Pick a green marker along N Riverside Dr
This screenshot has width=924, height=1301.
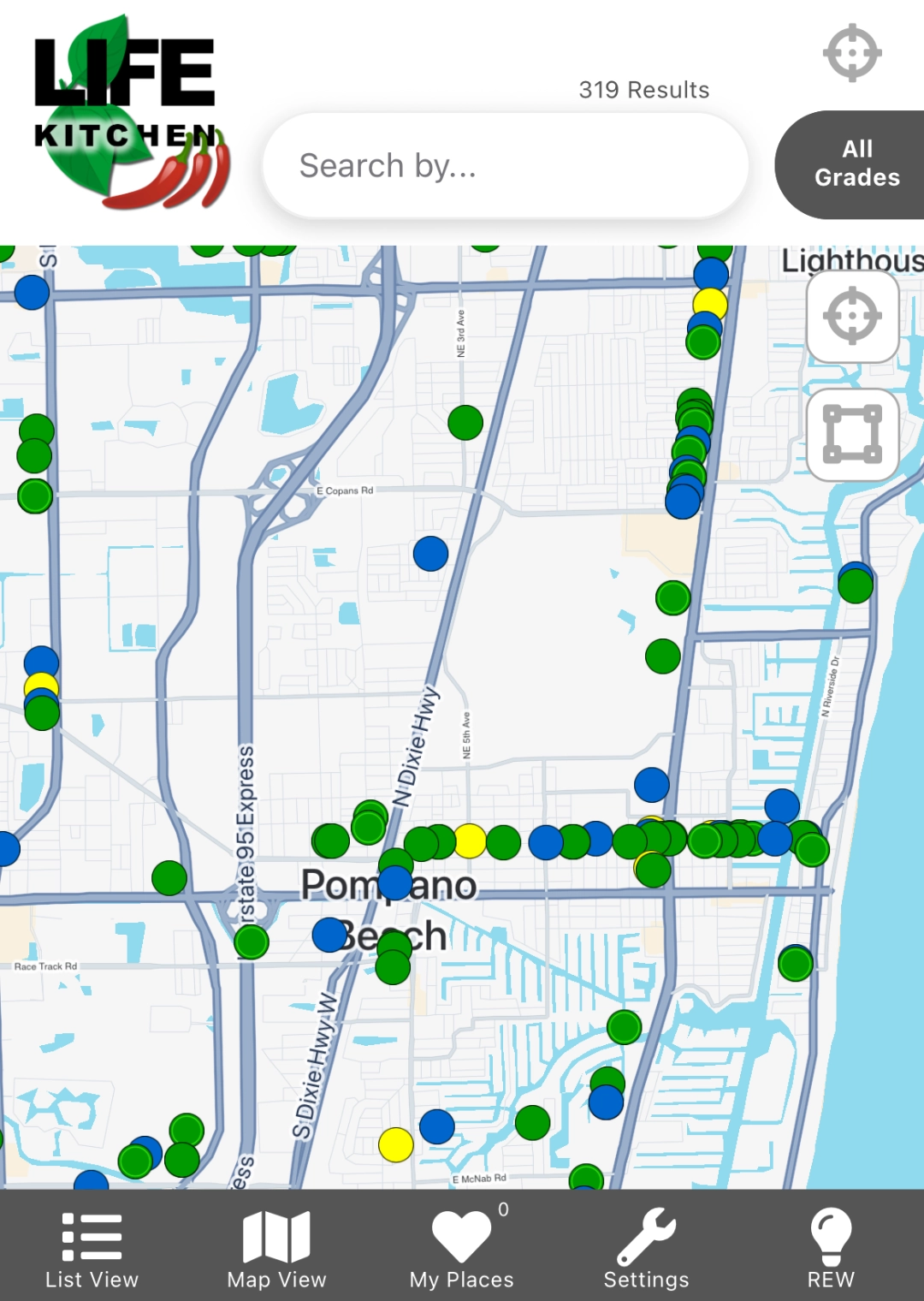pyautogui.click(x=854, y=587)
